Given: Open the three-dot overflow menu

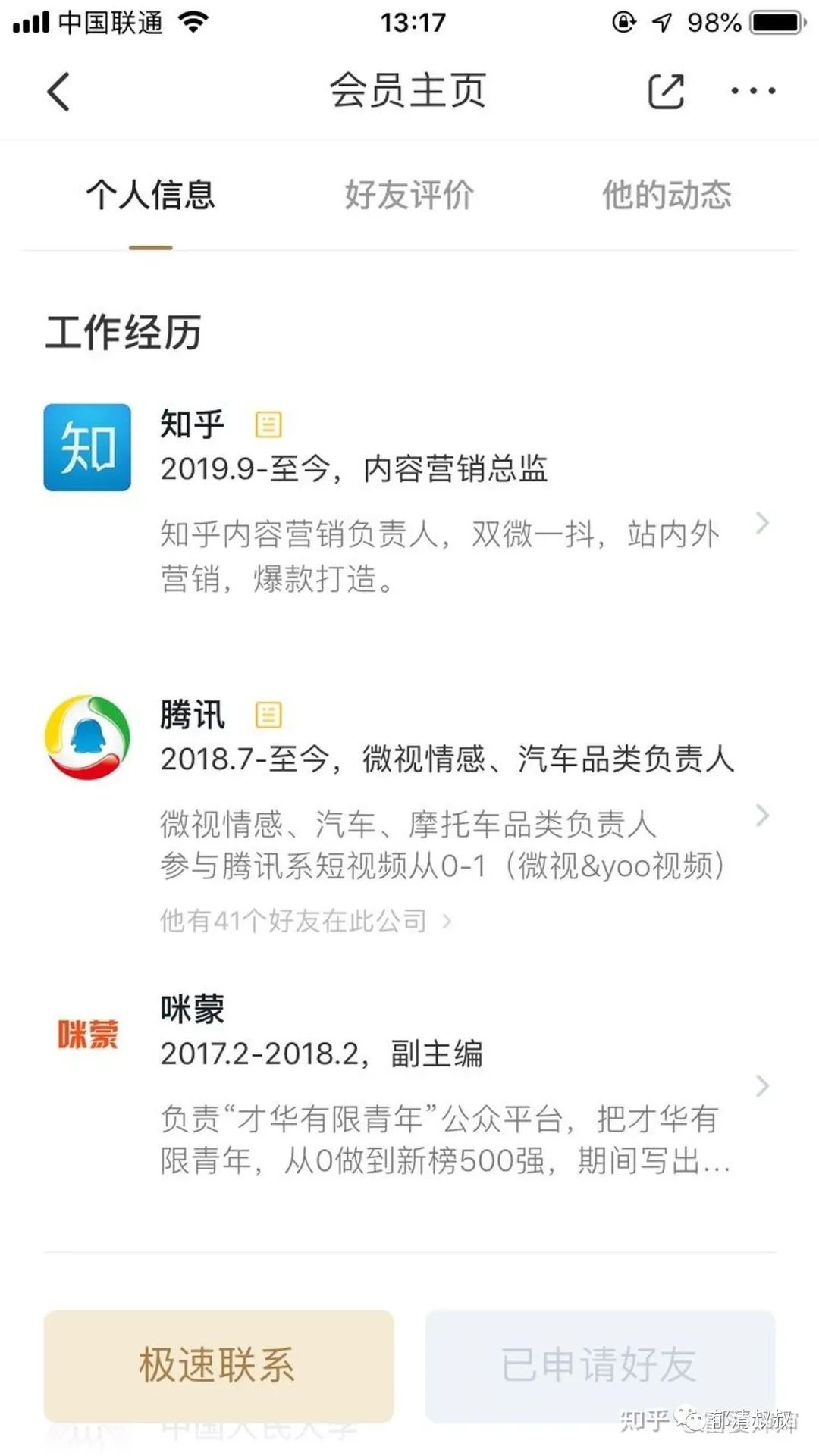Looking at the screenshot, I should coord(752,92).
